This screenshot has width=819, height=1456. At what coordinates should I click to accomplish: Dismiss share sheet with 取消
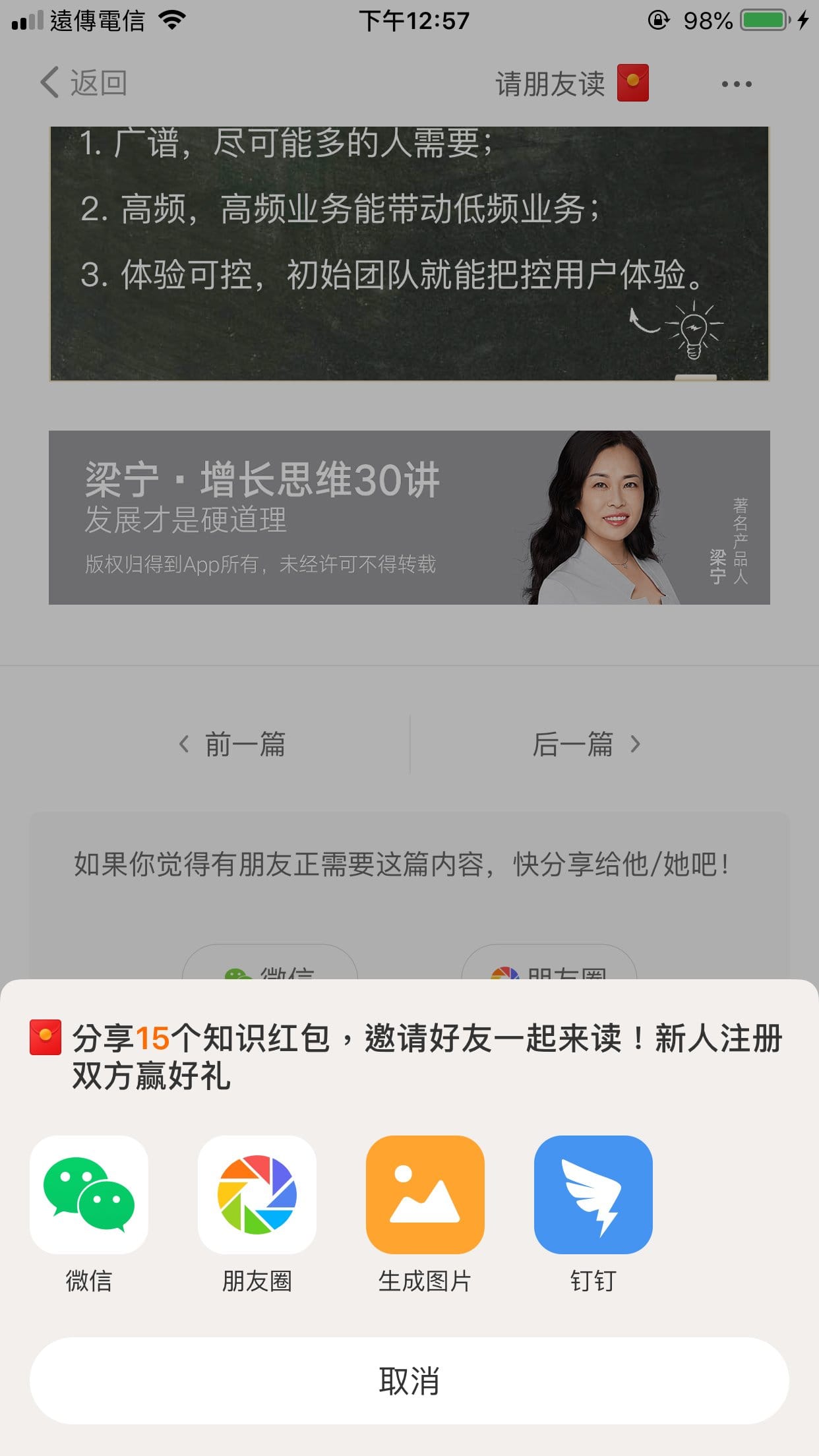pyautogui.click(x=409, y=1380)
